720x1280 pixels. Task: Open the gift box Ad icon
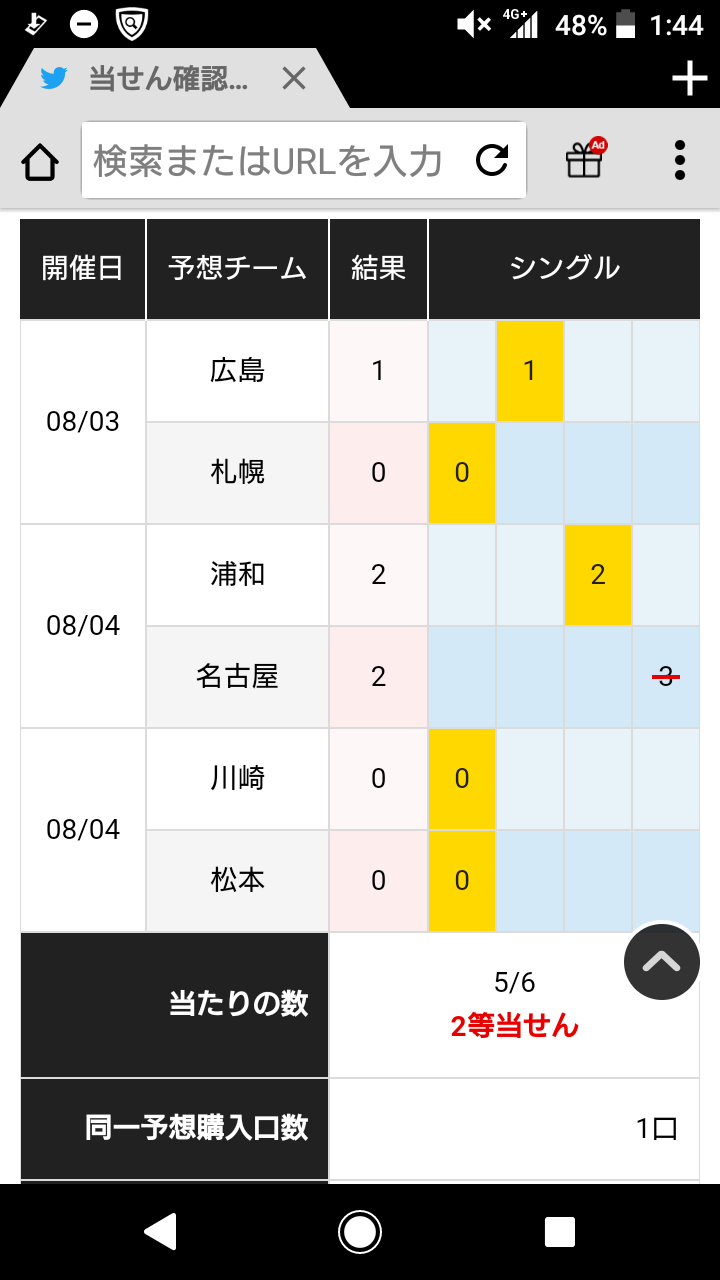coord(585,158)
